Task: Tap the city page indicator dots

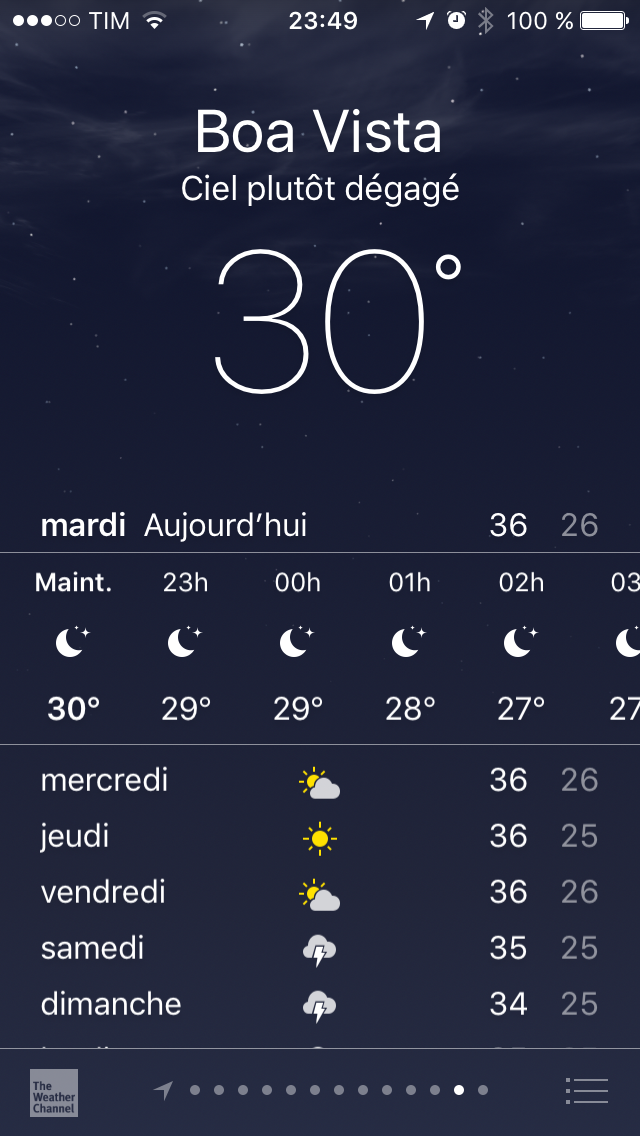Action: pyautogui.click(x=321, y=1090)
